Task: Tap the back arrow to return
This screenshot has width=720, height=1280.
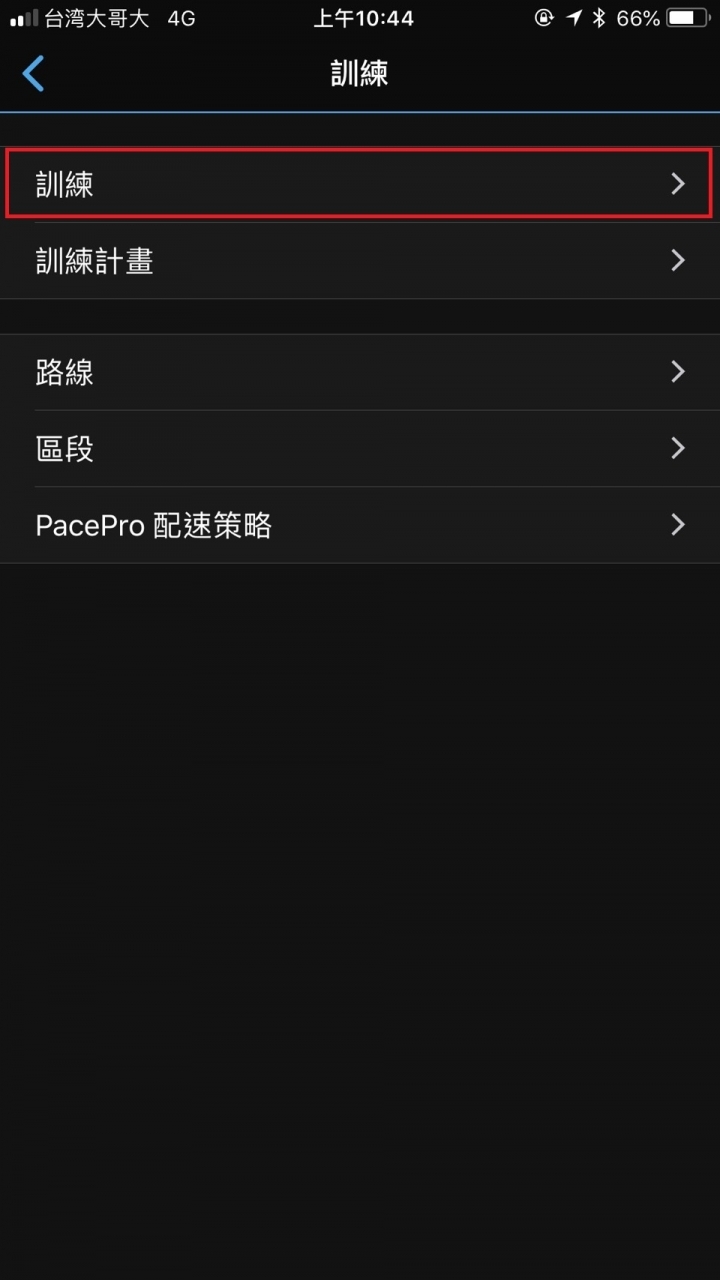Action: tap(34, 73)
